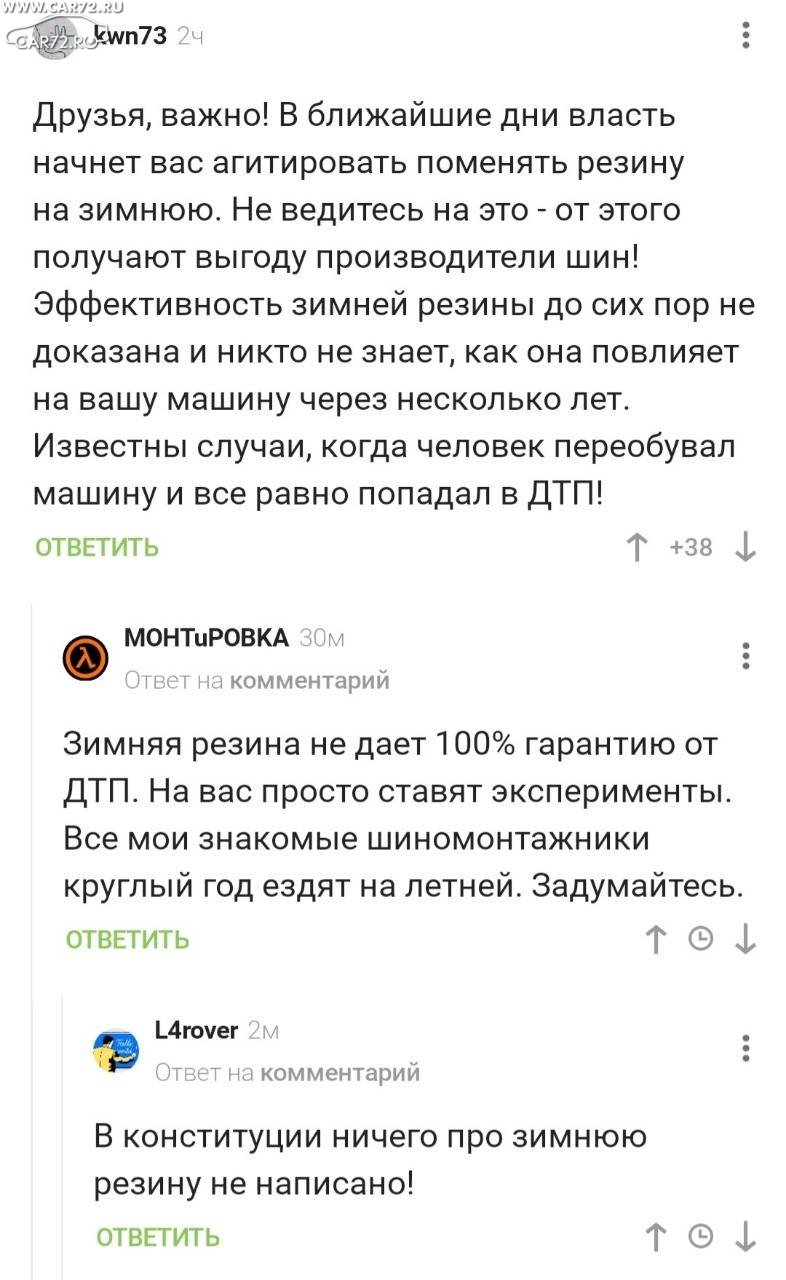This screenshot has height=1280, width=786.
Task: Open overflow menu on kwn73's comment
Action: tap(746, 37)
